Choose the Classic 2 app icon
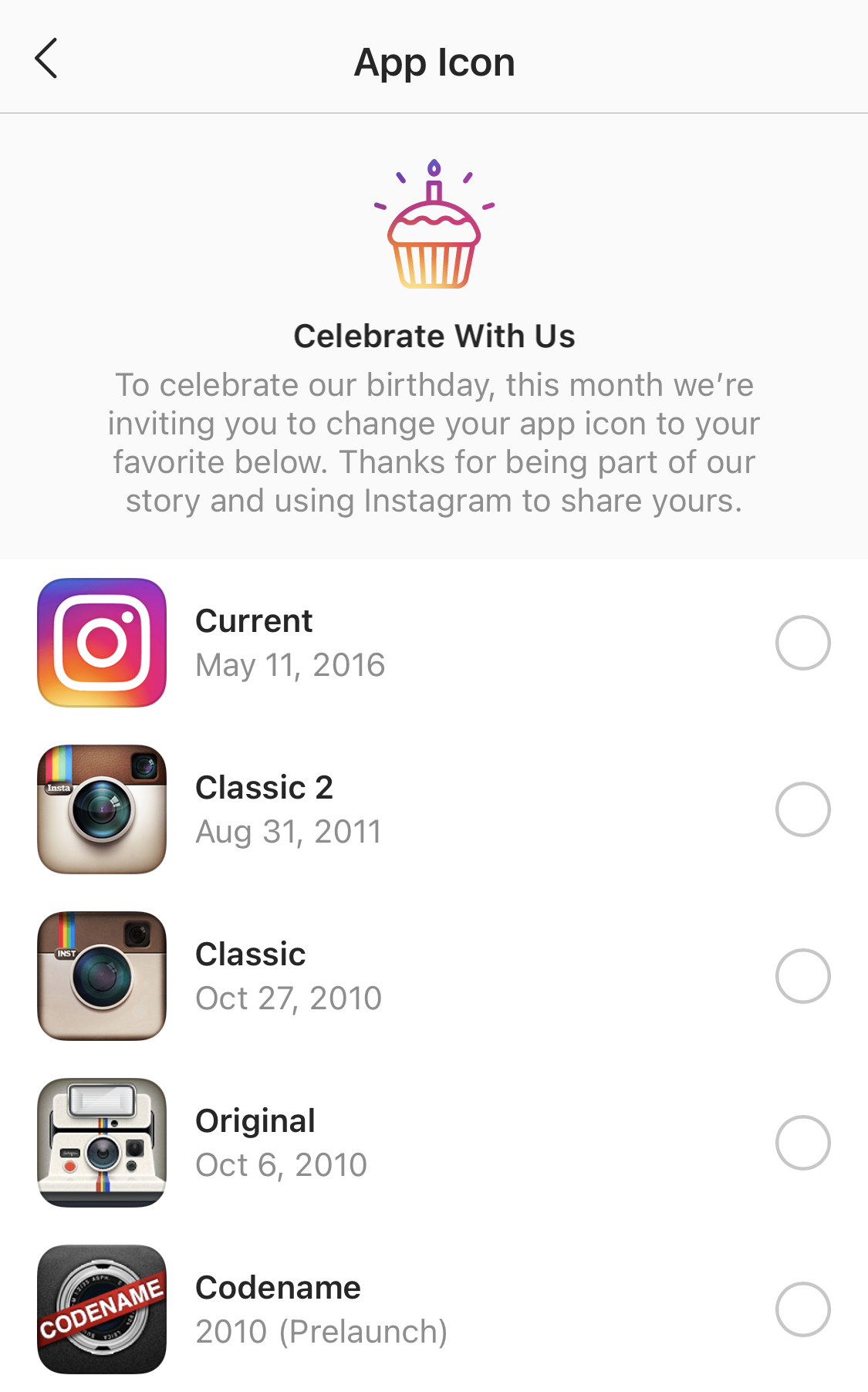The image size is (868, 1392). point(802,809)
